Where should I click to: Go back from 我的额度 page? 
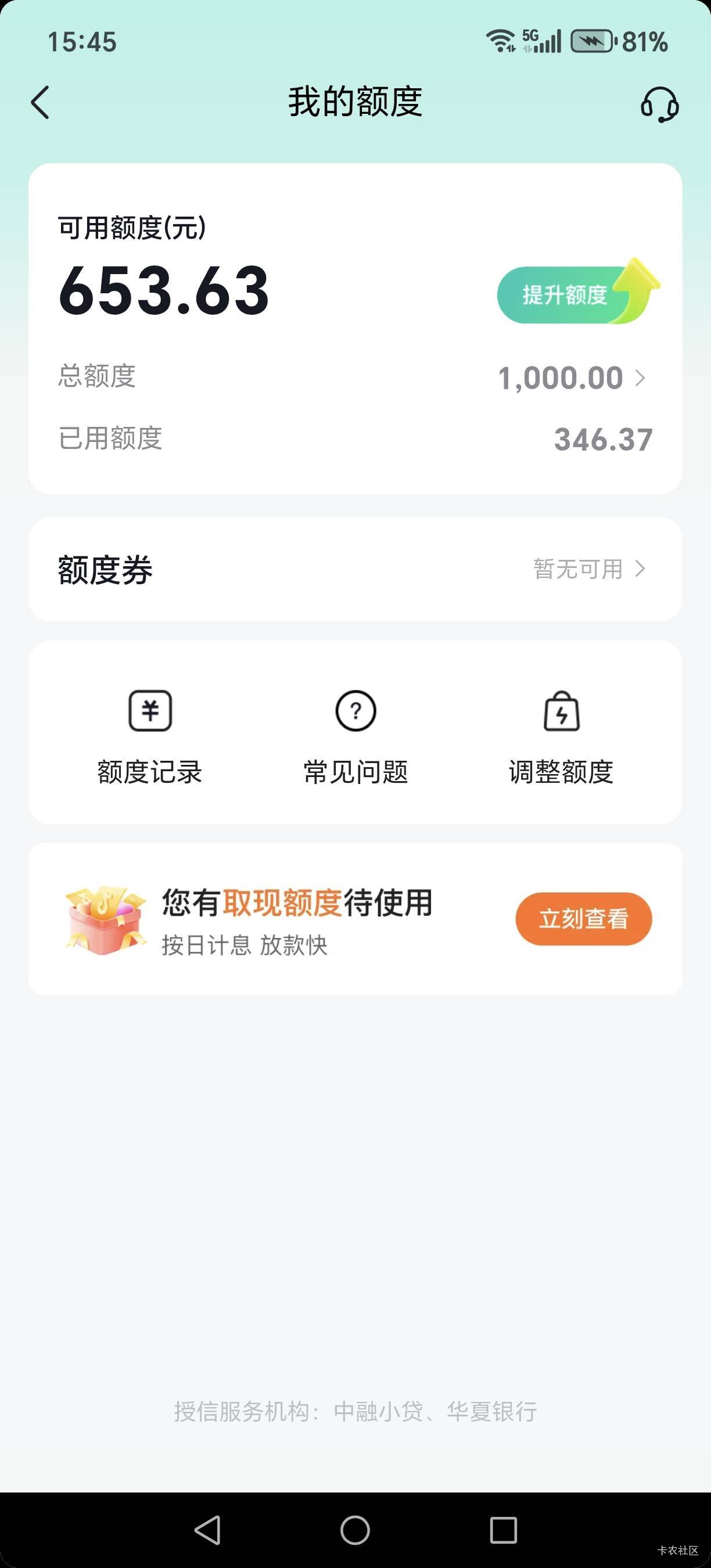(40, 102)
